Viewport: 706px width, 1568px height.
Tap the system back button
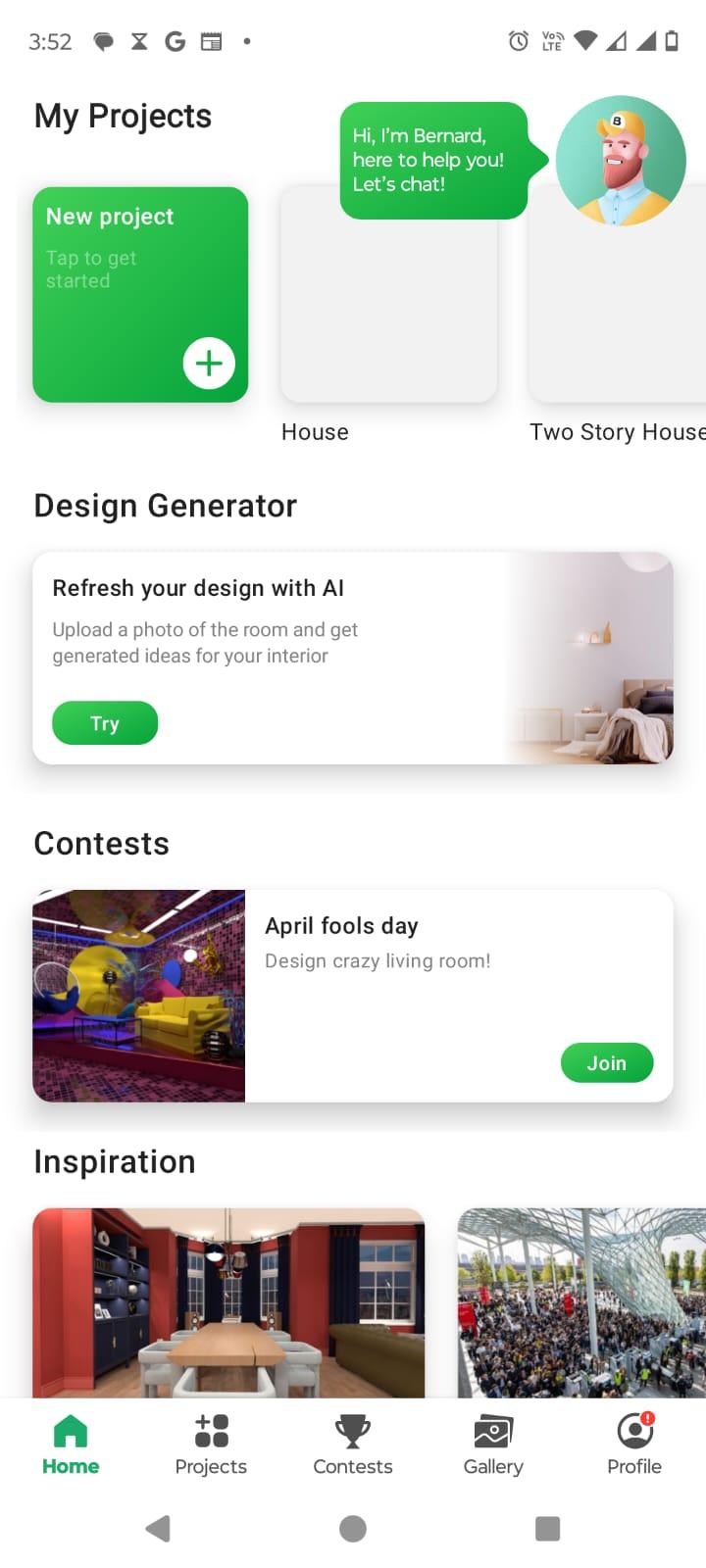tap(158, 1528)
